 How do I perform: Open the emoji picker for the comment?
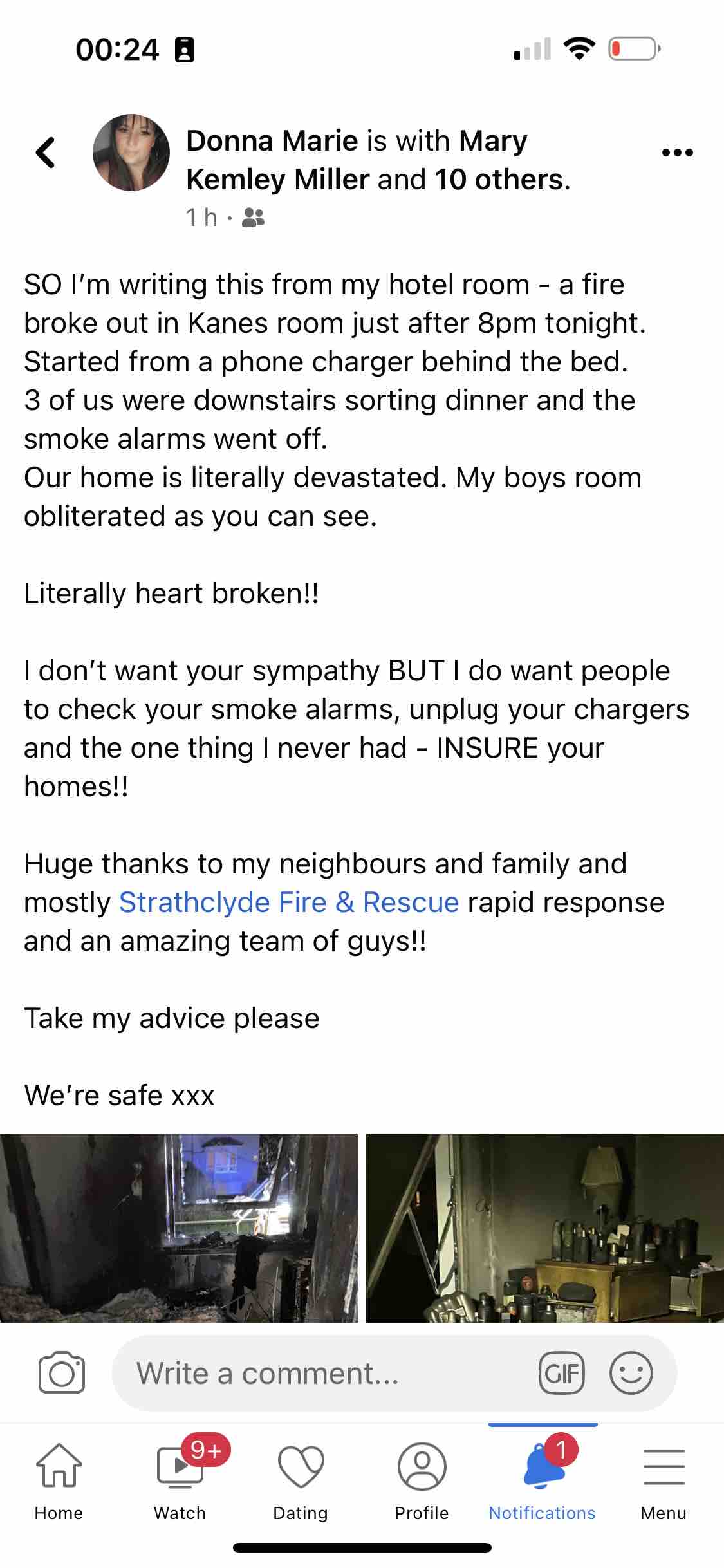point(631,1373)
